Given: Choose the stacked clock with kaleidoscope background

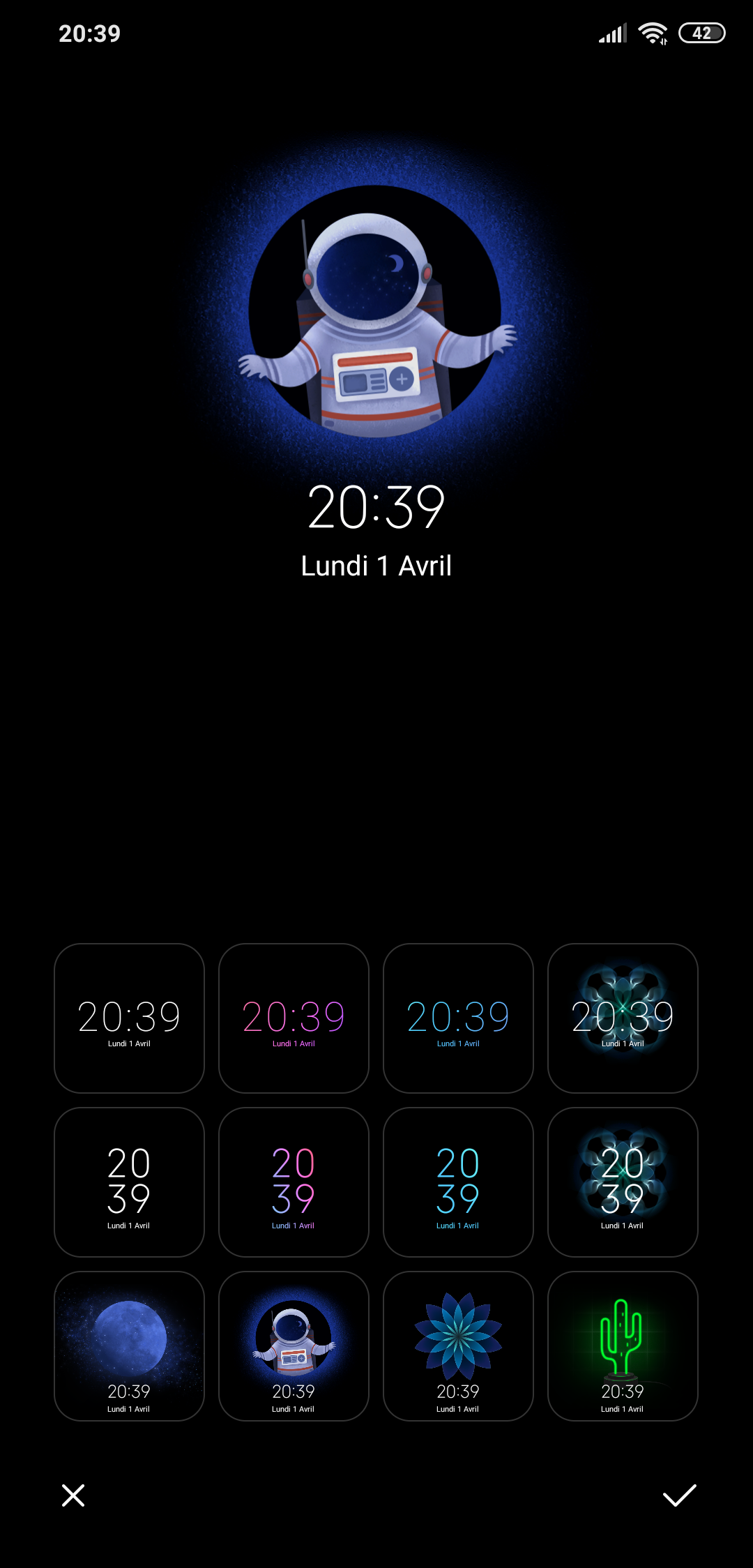Looking at the screenshot, I should point(623,1182).
